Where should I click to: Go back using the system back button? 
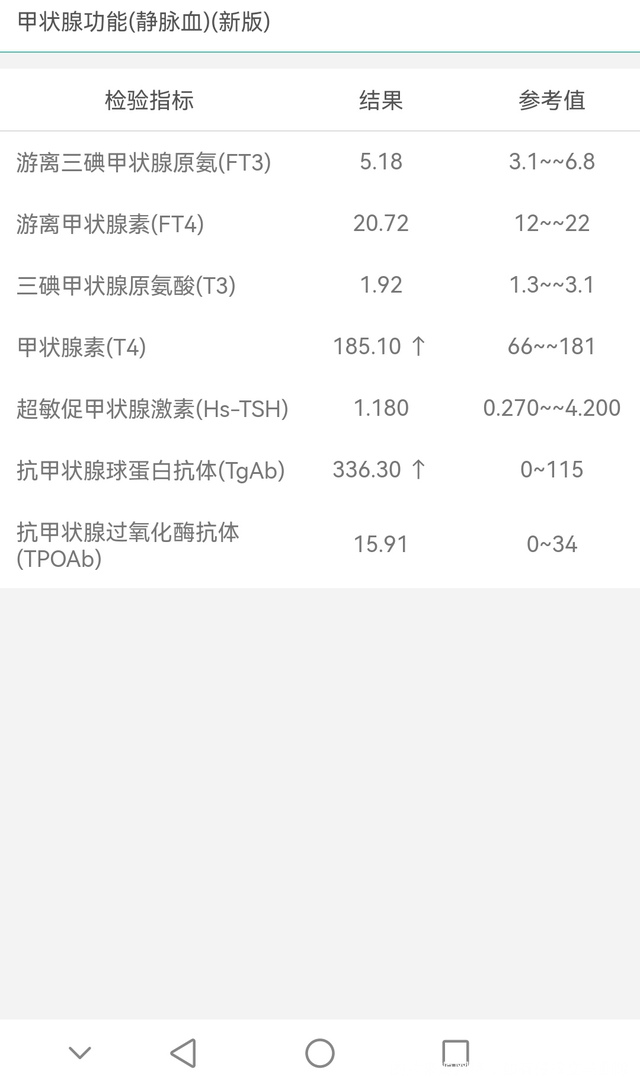[x=183, y=1052]
